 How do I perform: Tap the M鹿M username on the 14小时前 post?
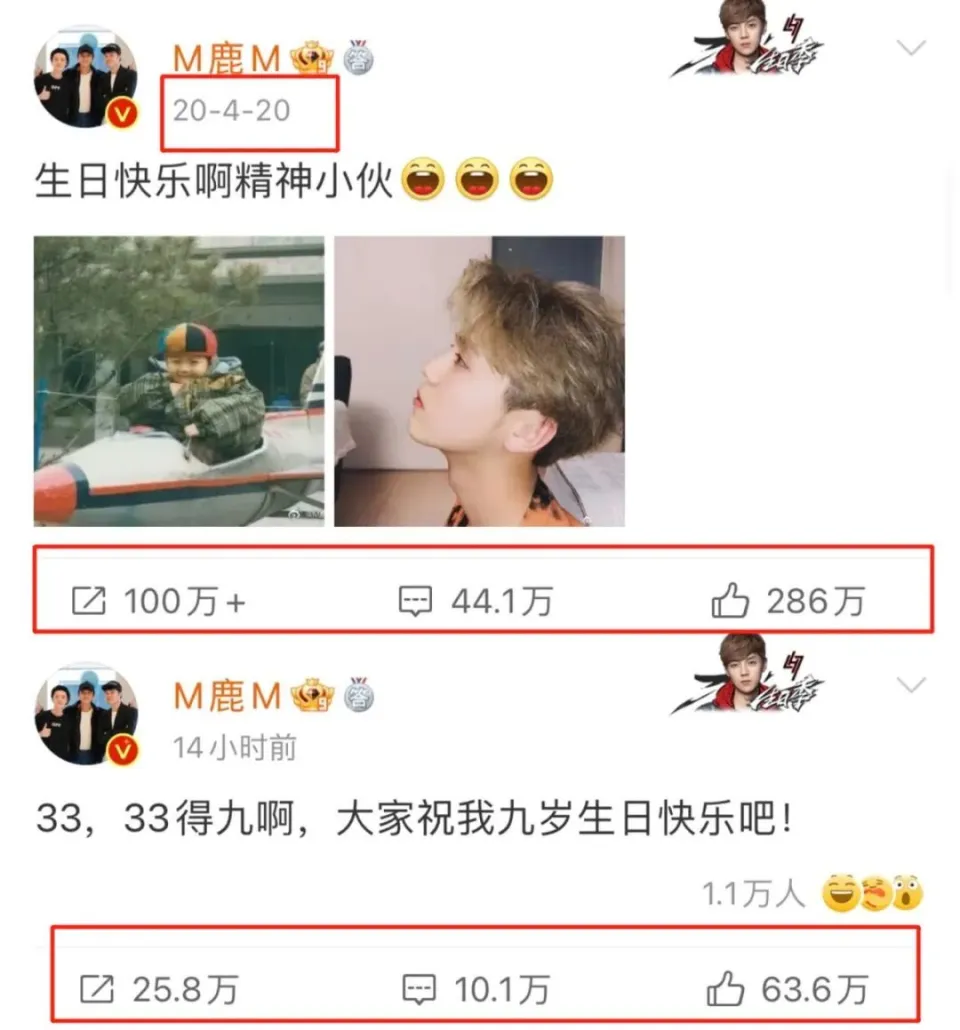[227, 696]
